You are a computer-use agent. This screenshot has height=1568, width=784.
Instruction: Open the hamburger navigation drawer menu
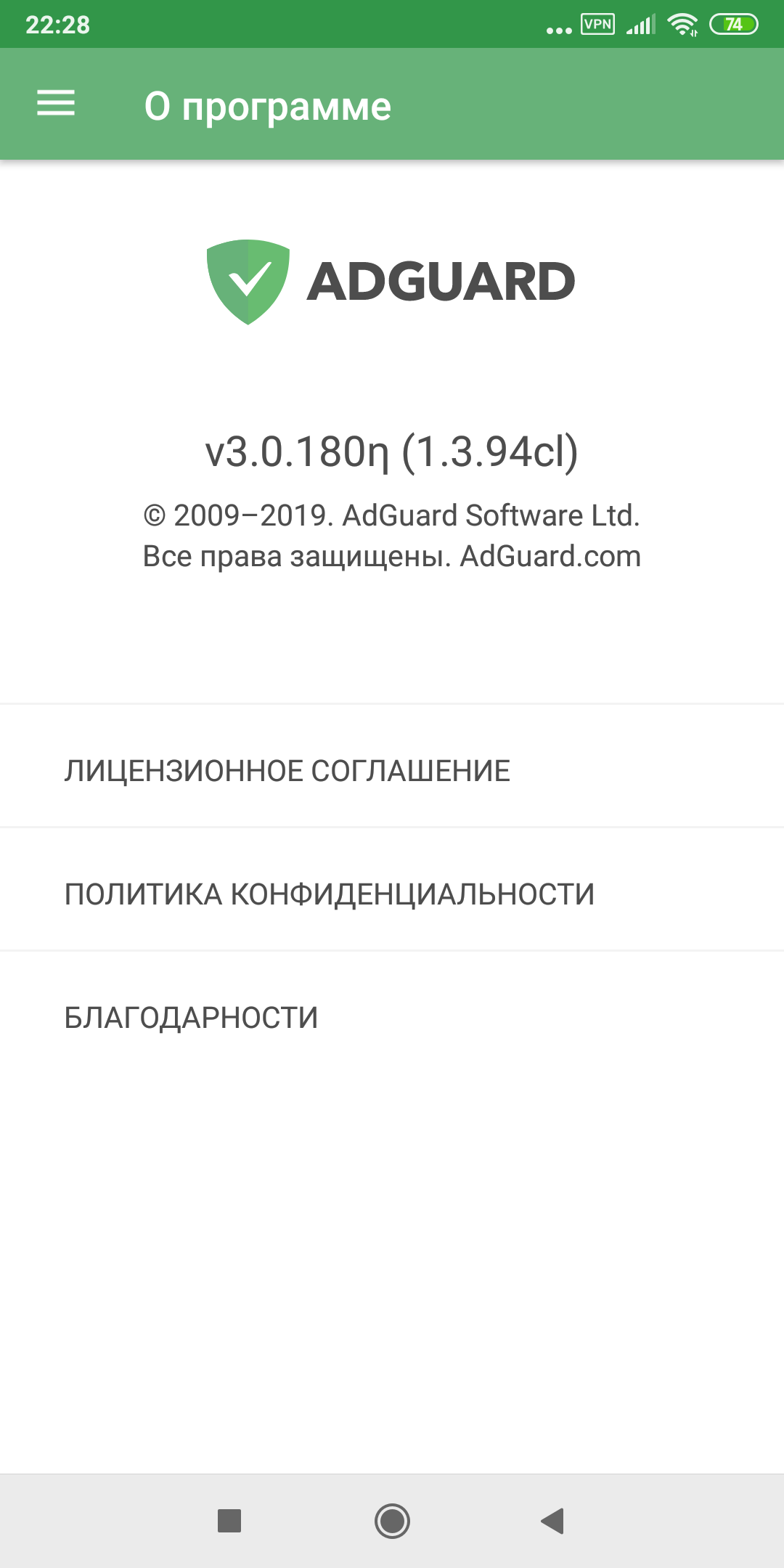[x=56, y=103]
